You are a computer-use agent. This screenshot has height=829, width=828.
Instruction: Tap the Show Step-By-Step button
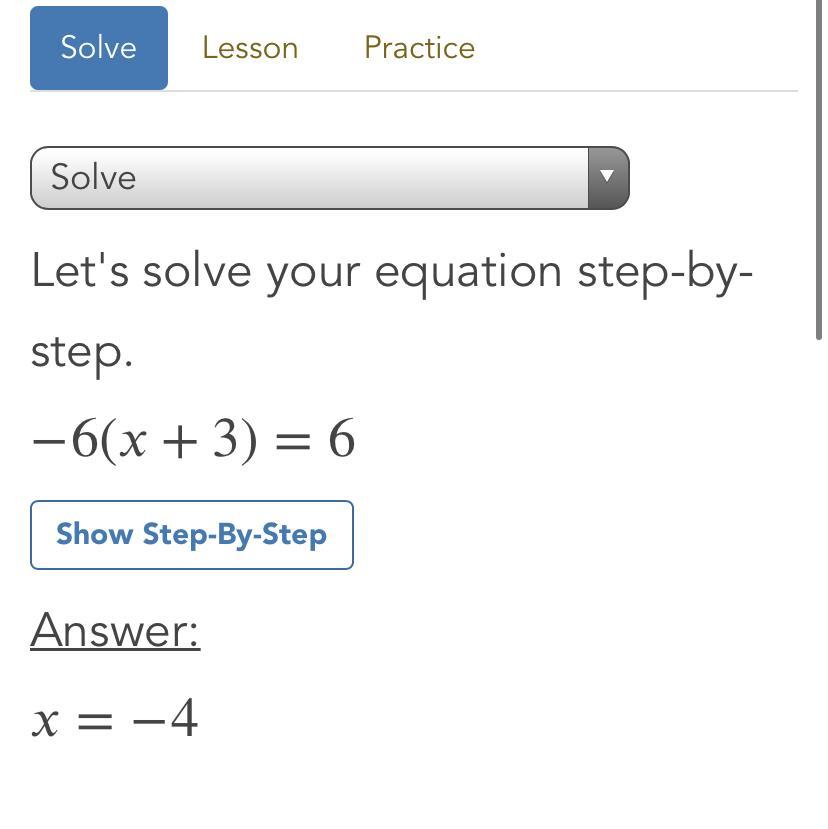click(x=191, y=535)
